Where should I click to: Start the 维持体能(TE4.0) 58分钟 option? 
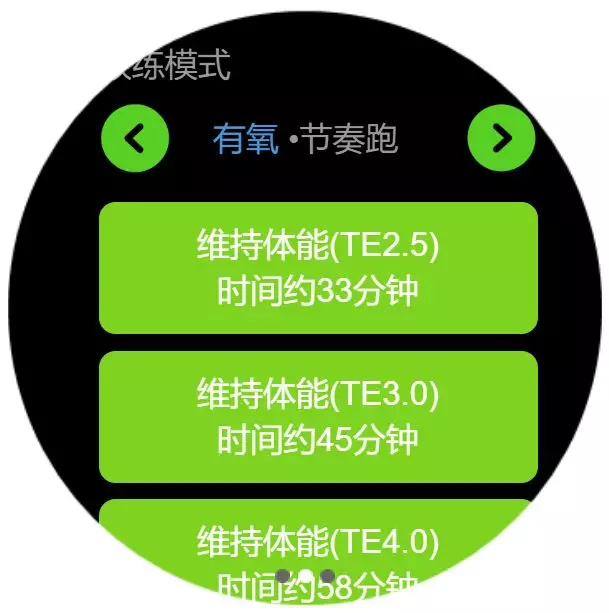318,545
